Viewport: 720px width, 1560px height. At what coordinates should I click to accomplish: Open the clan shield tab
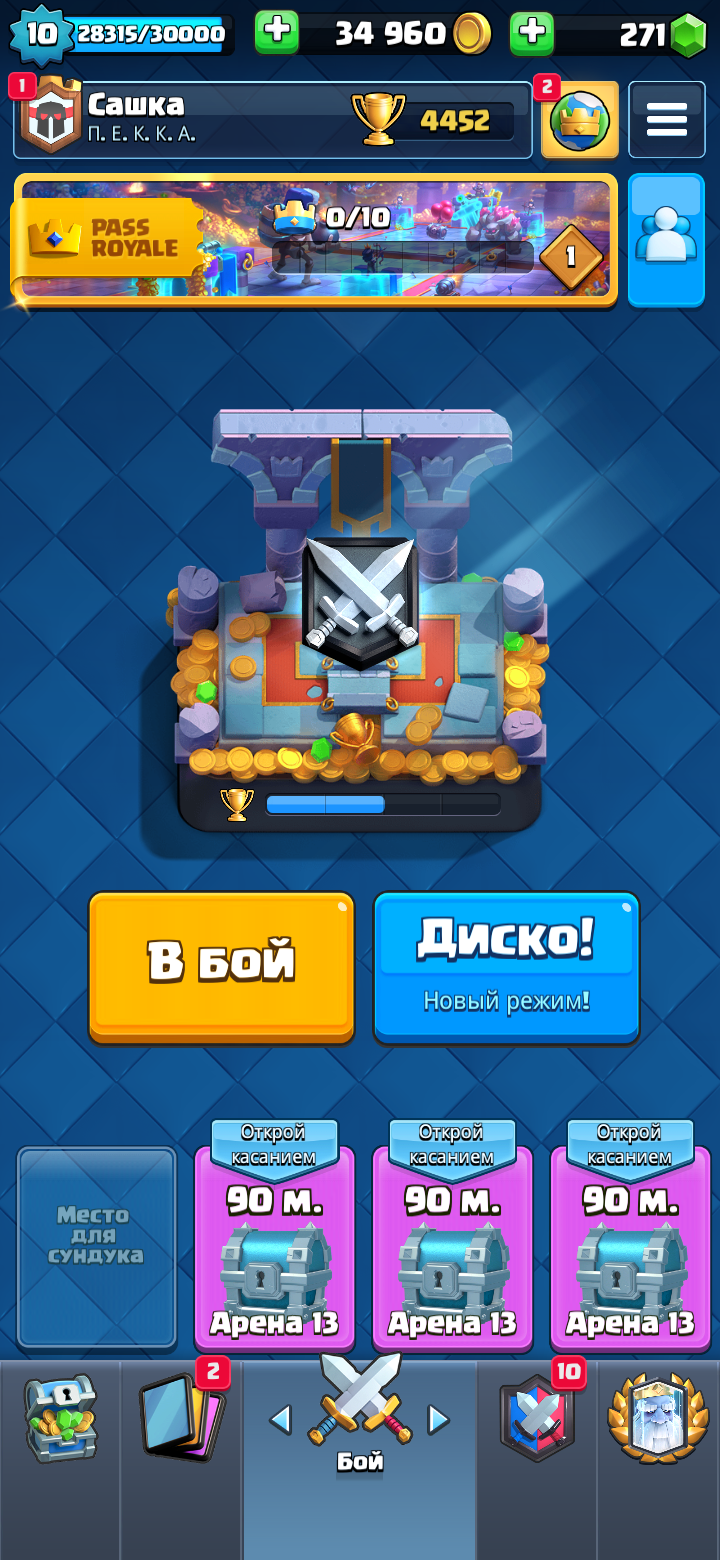coord(538,1419)
